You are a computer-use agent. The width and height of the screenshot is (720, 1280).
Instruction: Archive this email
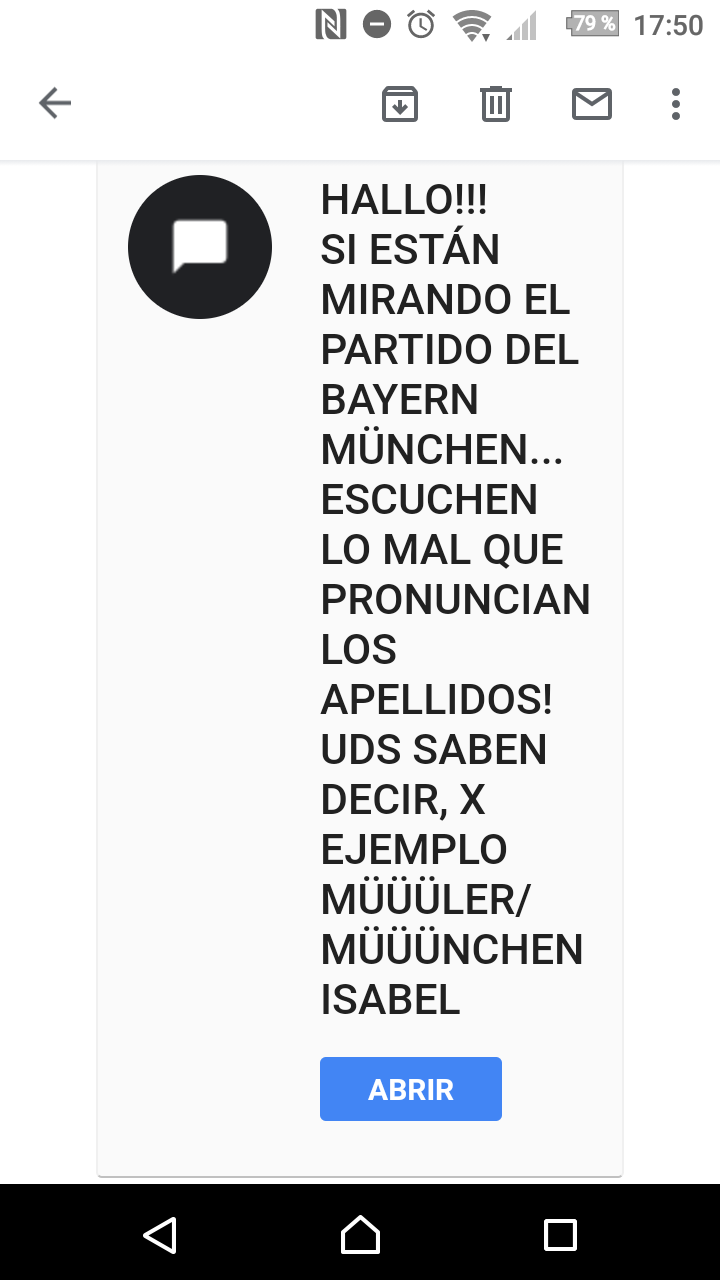pyautogui.click(x=400, y=104)
